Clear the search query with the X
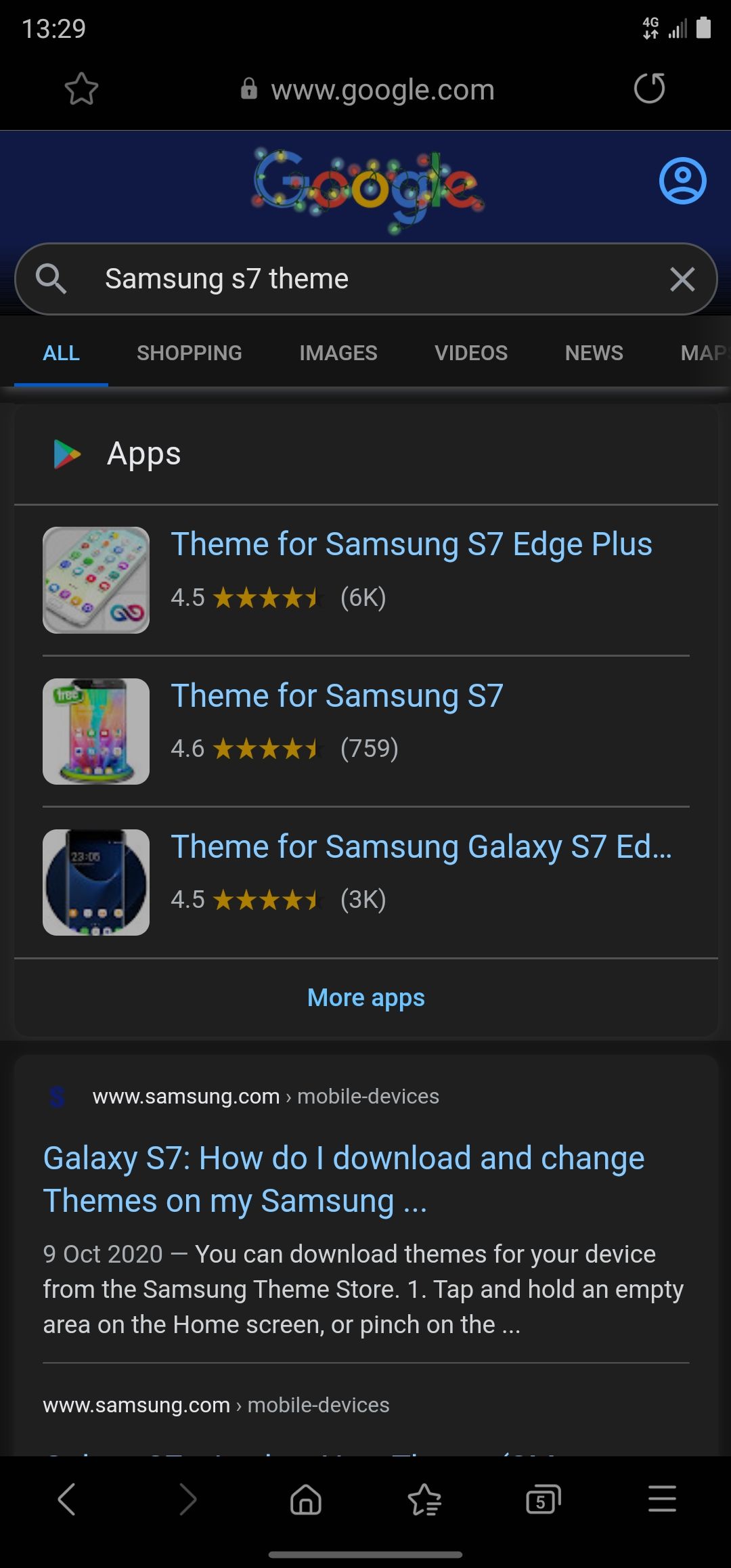The image size is (731, 1568). point(681,279)
